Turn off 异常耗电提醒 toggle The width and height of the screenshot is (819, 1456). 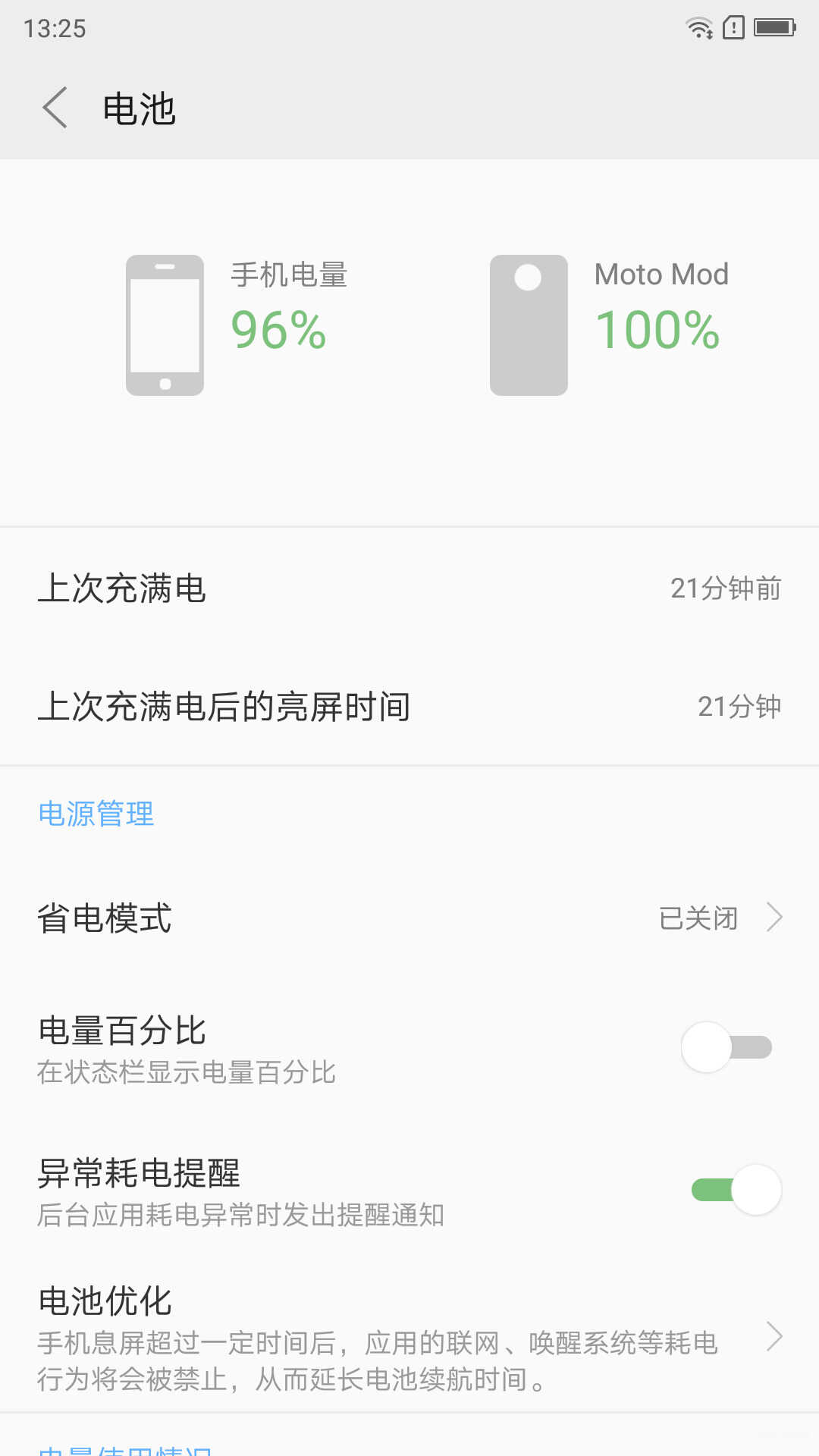pyautogui.click(x=736, y=1190)
